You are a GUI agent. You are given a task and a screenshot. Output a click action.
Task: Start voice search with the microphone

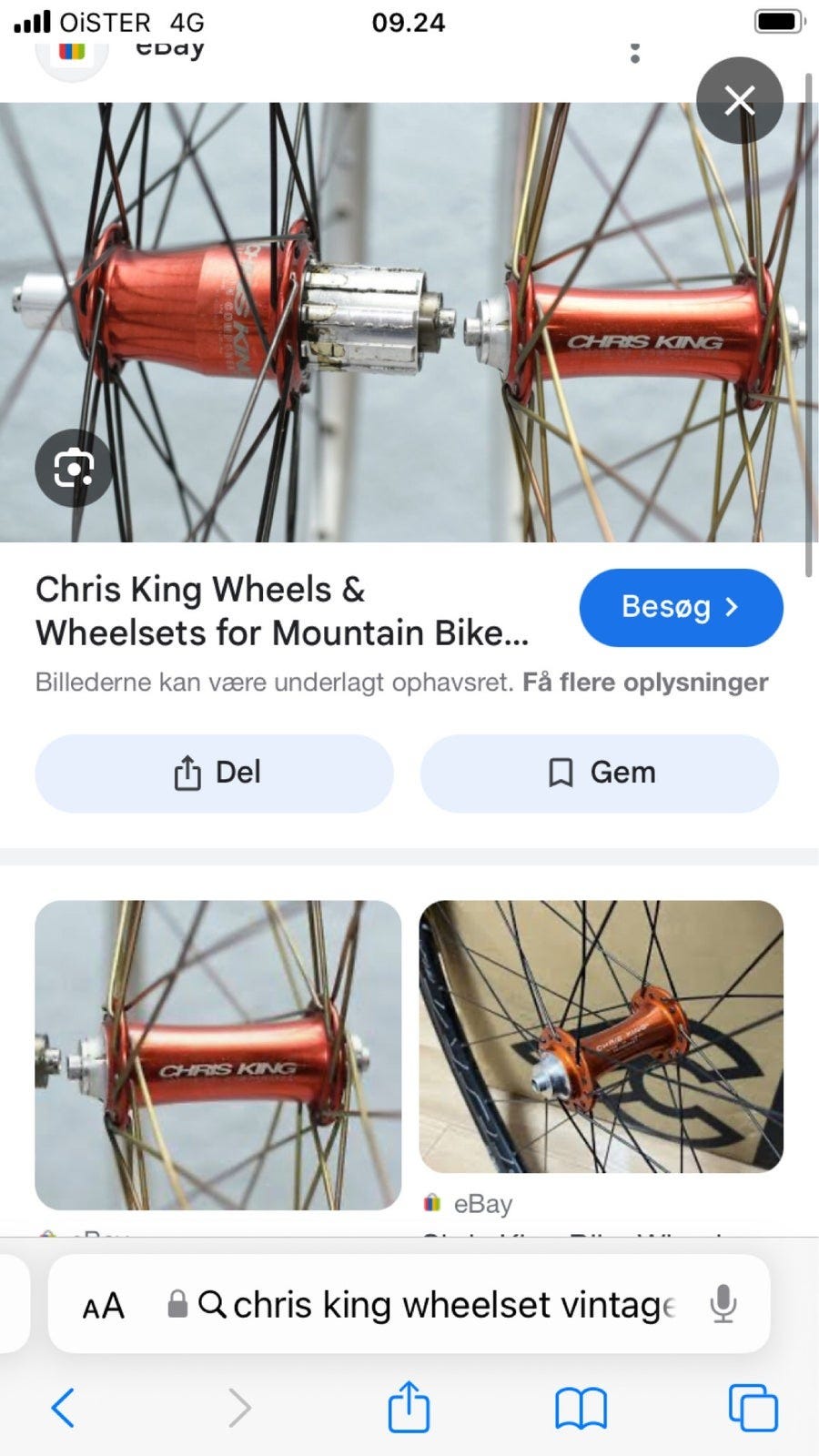[x=723, y=1304]
